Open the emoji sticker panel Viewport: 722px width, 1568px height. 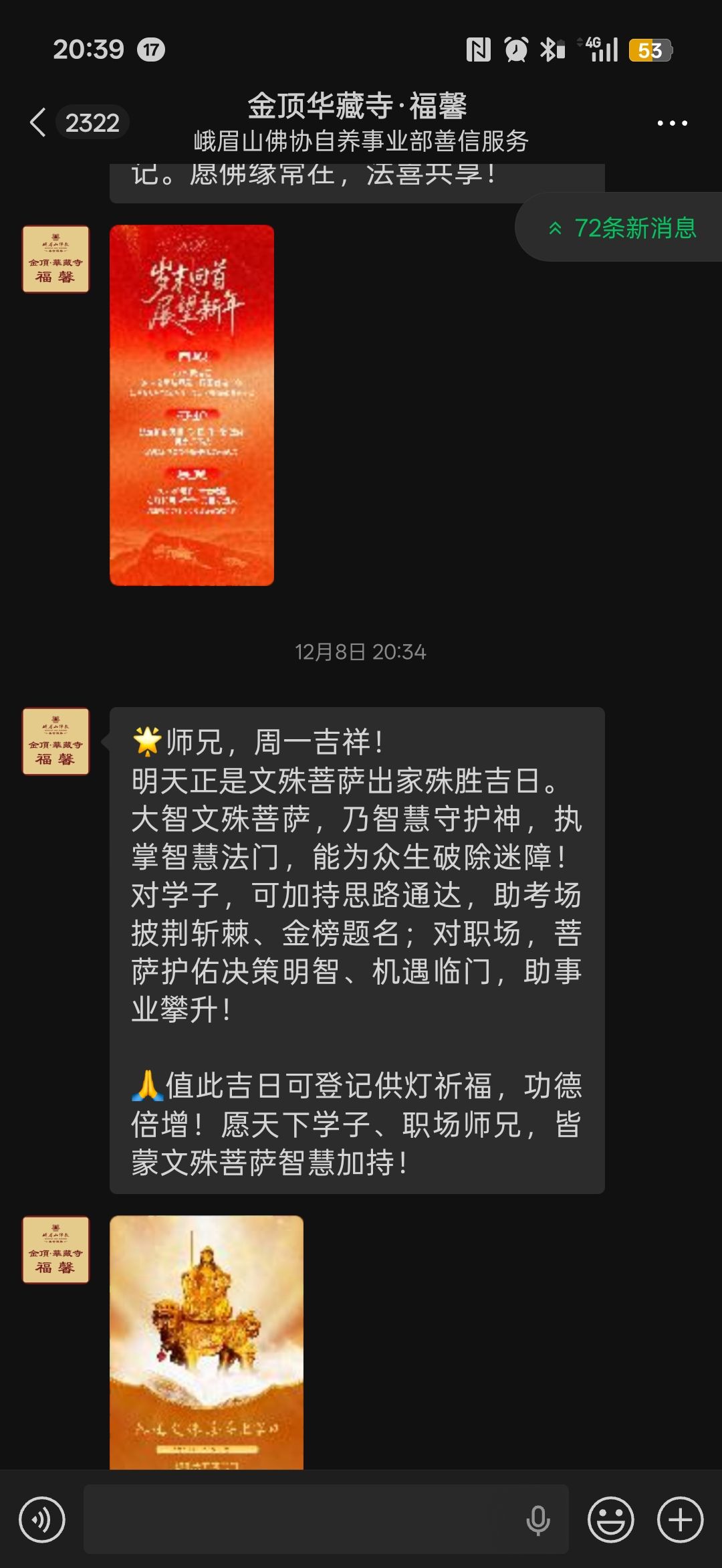click(x=610, y=1520)
